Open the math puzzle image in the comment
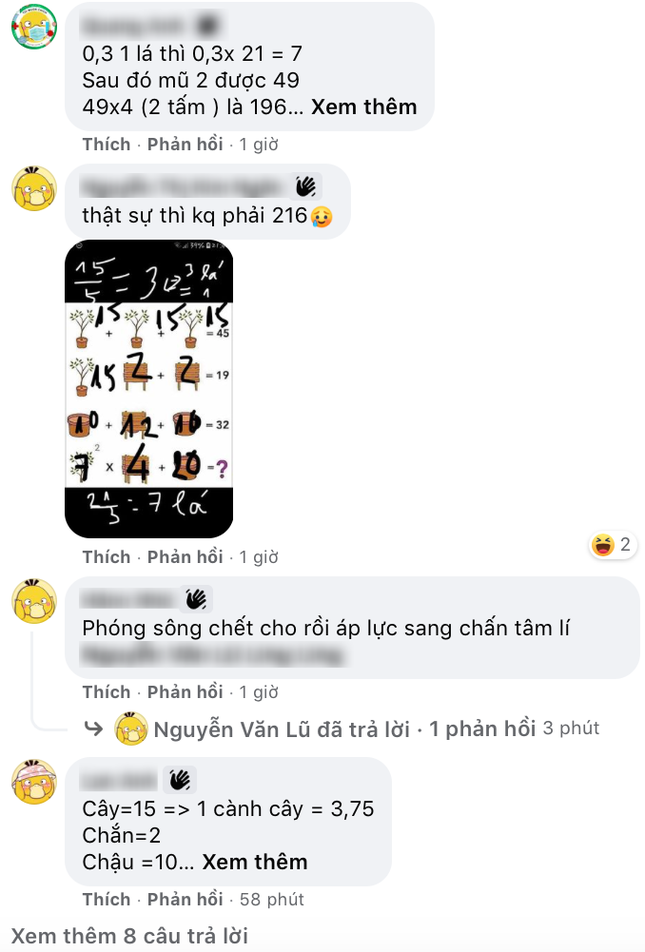The image size is (645, 952). (149, 389)
